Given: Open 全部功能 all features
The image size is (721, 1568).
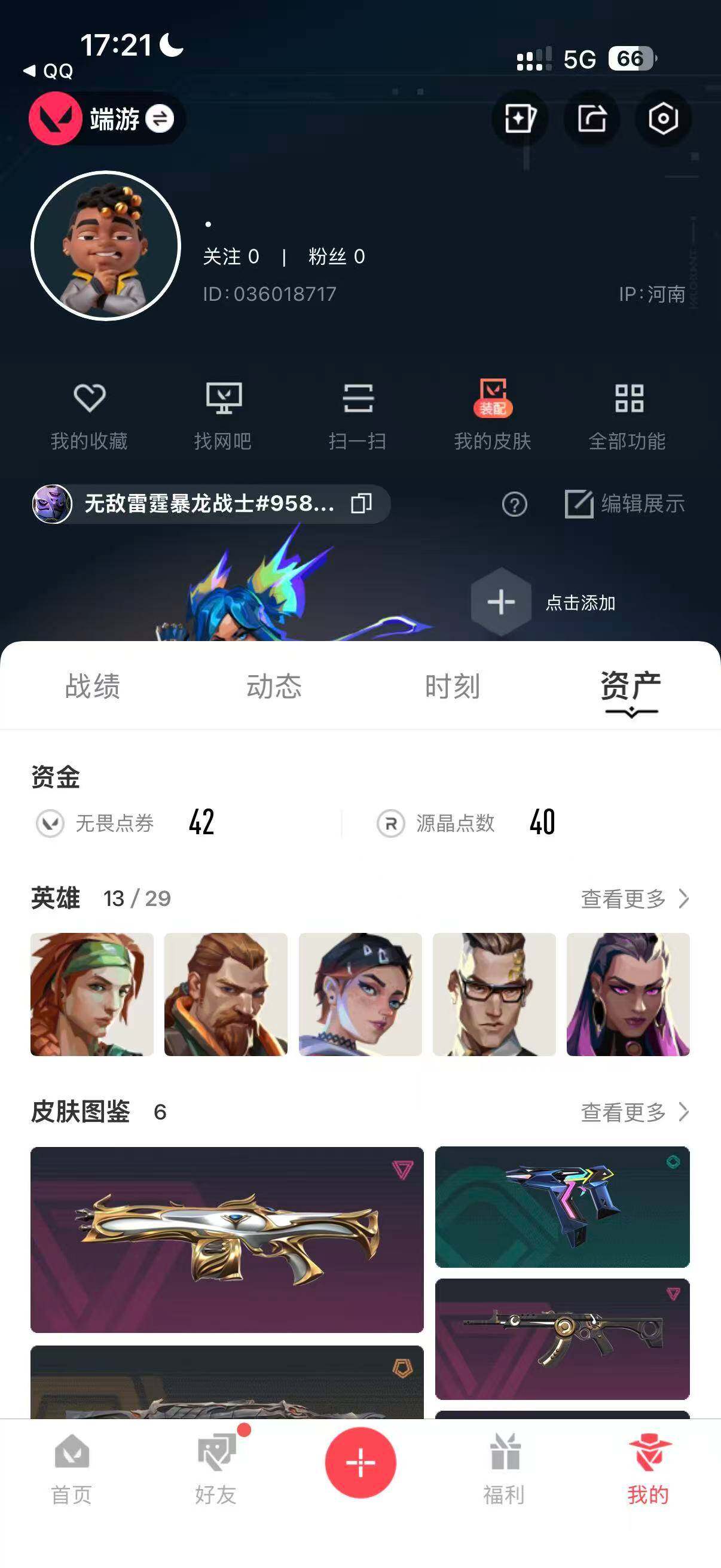Looking at the screenshot, I should click(627, 416).
